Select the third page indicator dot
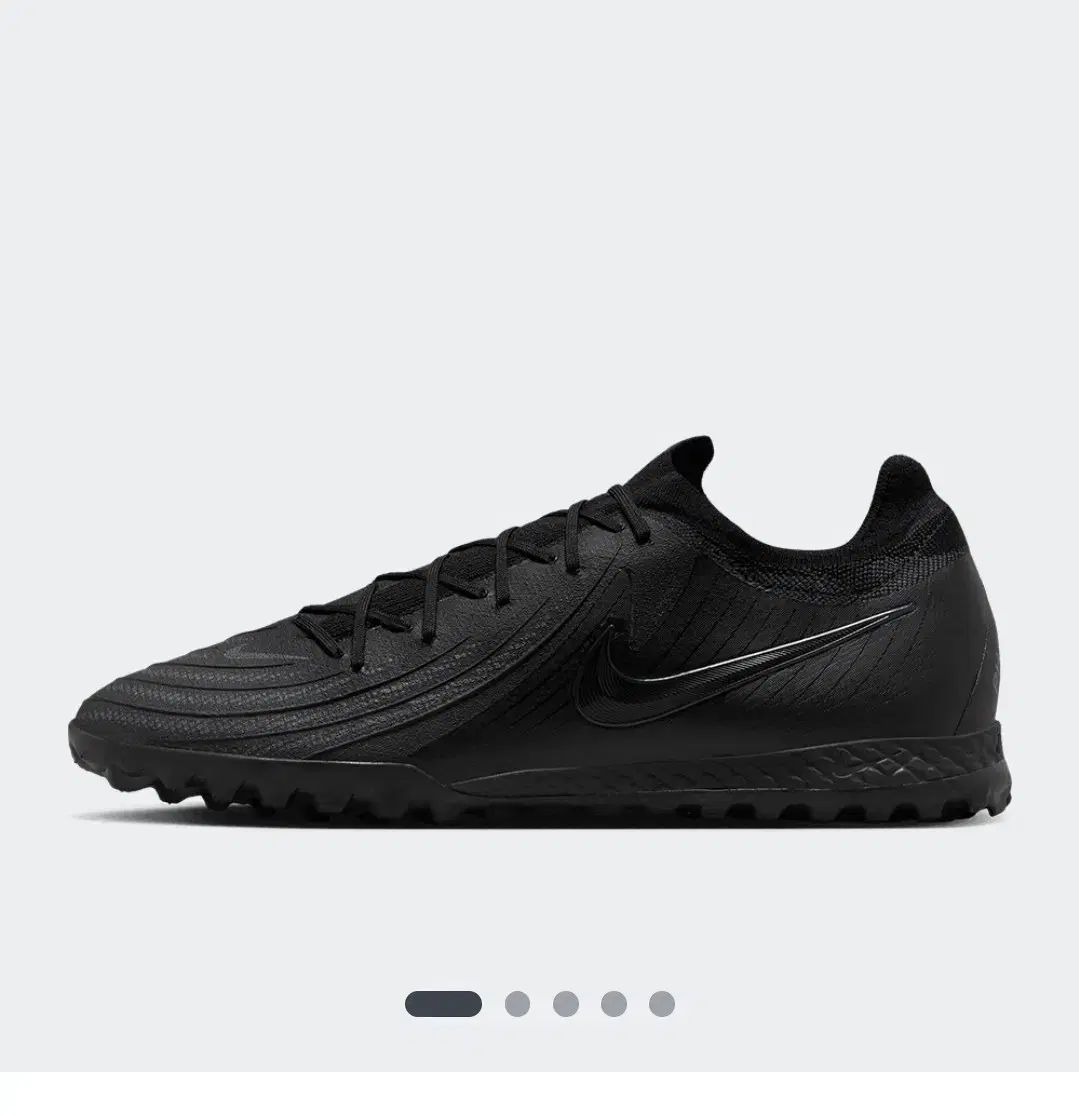 point(566,1004)
